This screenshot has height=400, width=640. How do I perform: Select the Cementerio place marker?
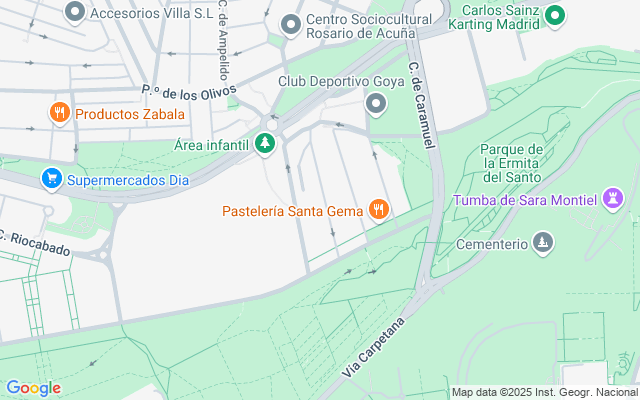point(543,243)
